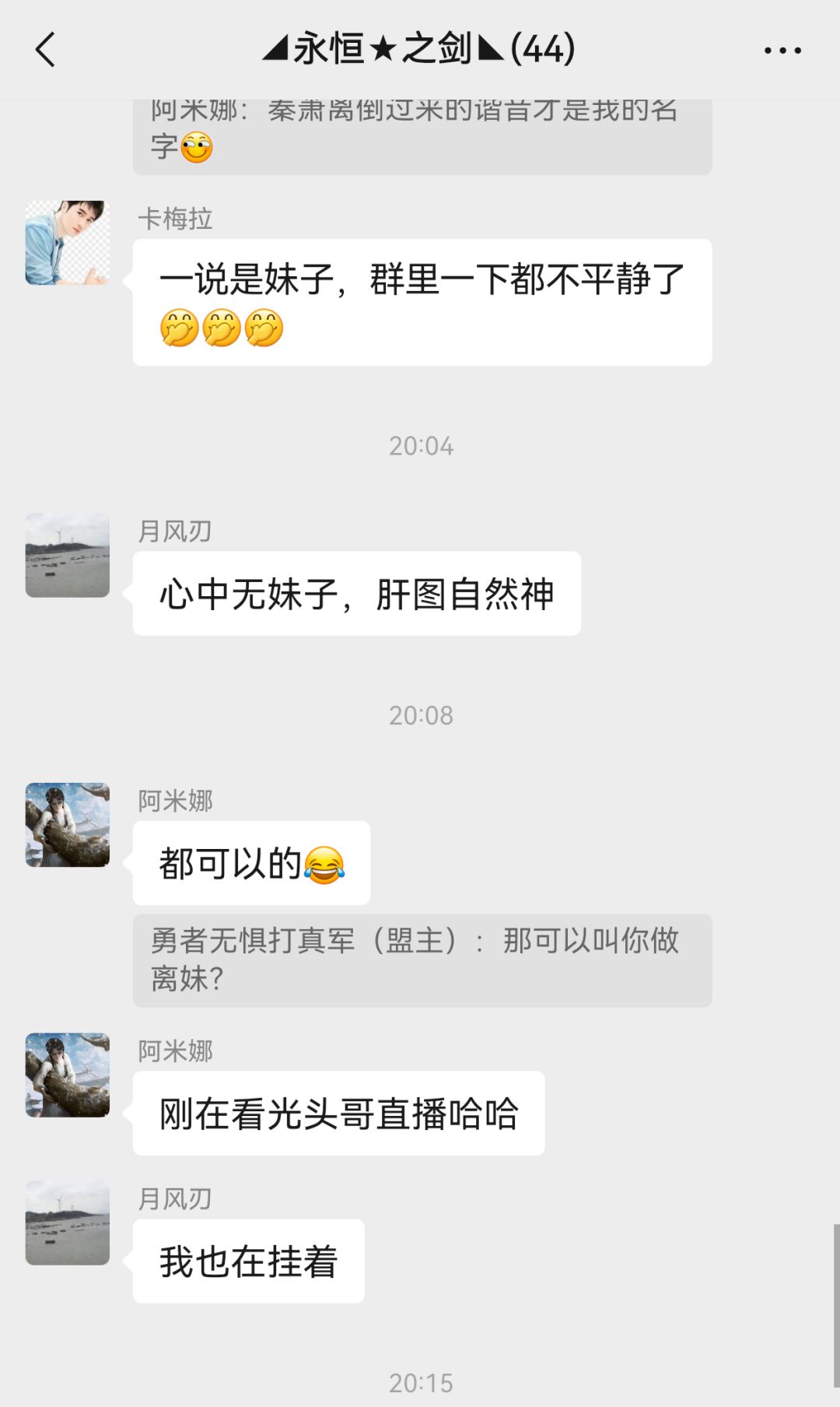Jump to quoted message from 勇者无惧打真军
840x1407 pixels.
pyautogui.click(x=422, y=960)
